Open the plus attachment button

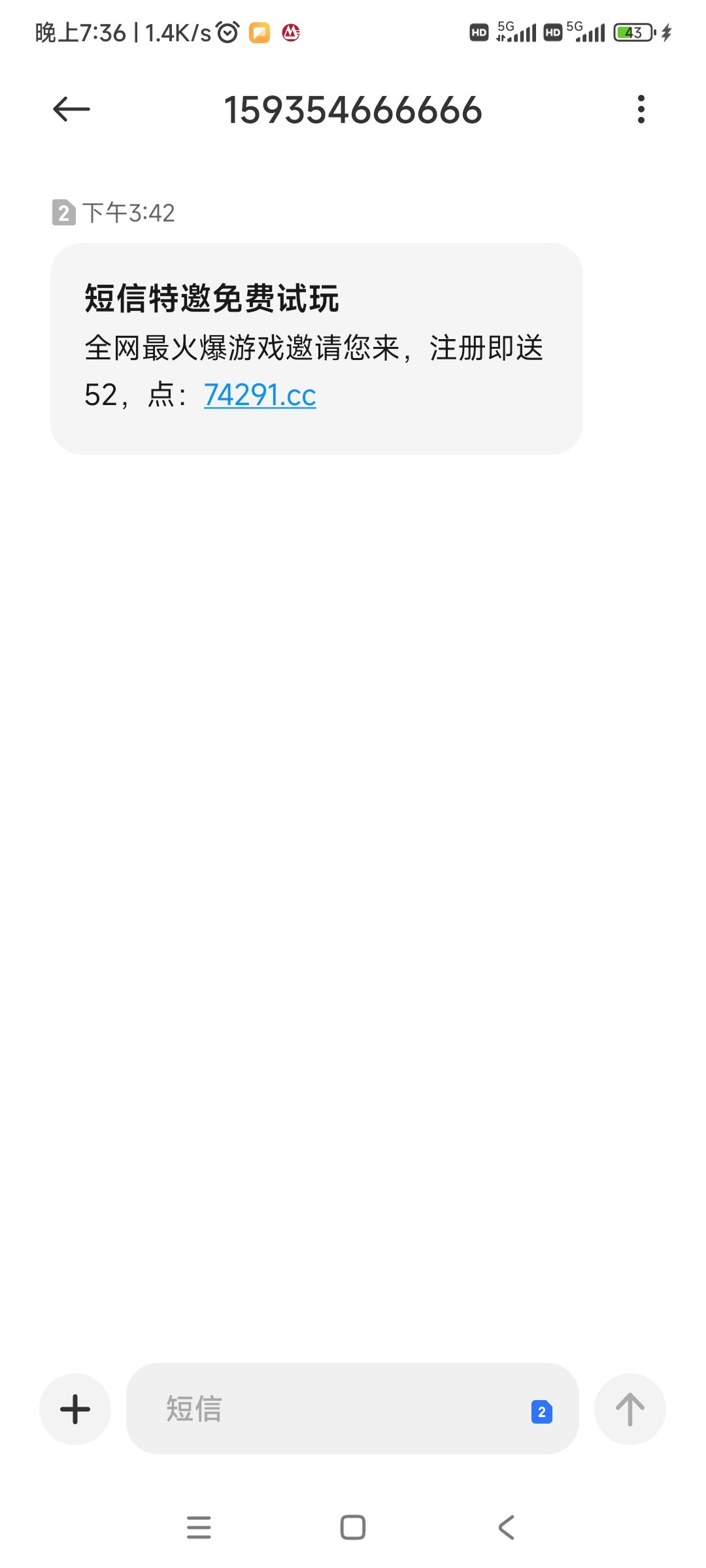pos(75,1409)
